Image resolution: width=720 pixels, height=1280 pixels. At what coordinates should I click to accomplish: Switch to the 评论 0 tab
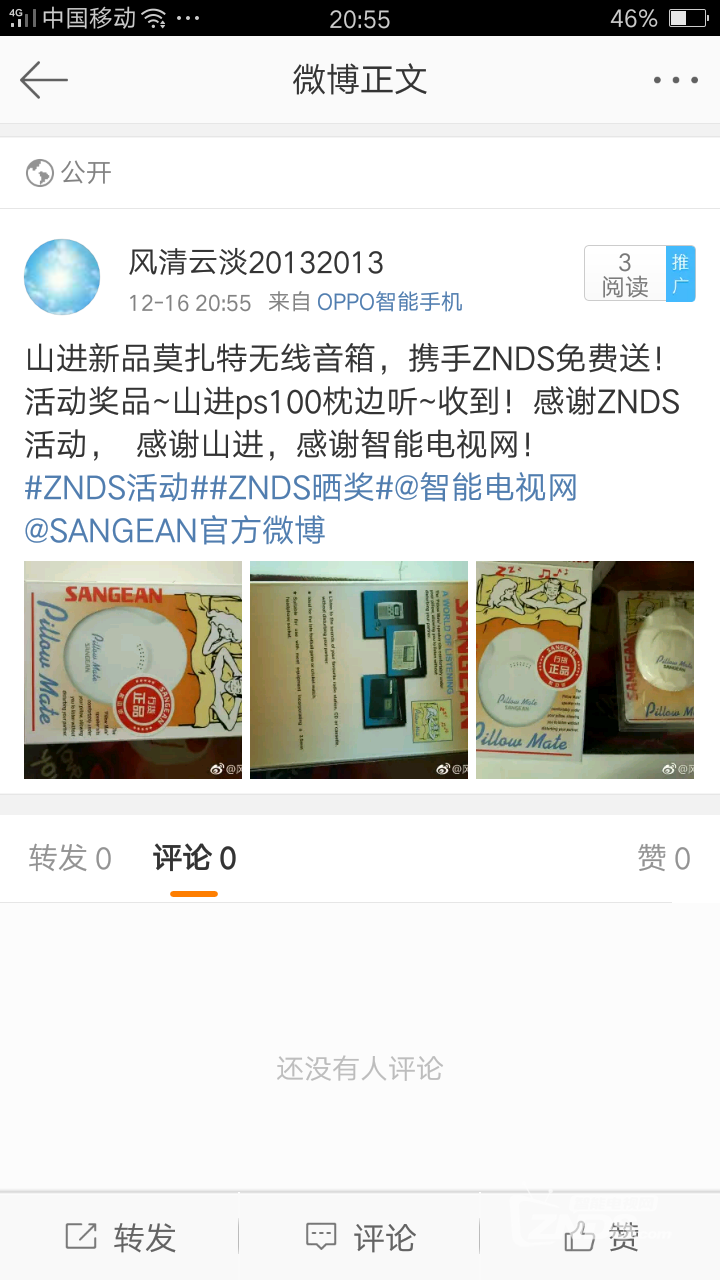click(x=194, y=858)
